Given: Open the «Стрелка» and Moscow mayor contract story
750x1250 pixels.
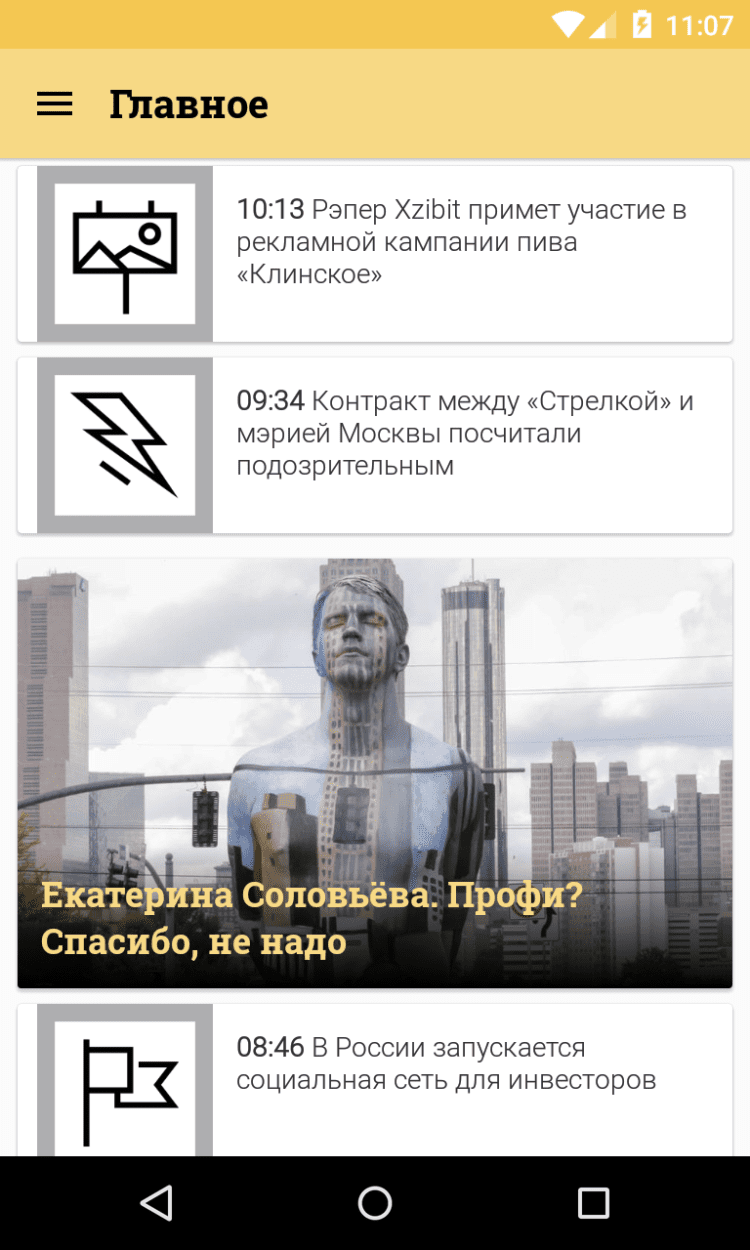Looking at the screenshot, I should [464, 434].
